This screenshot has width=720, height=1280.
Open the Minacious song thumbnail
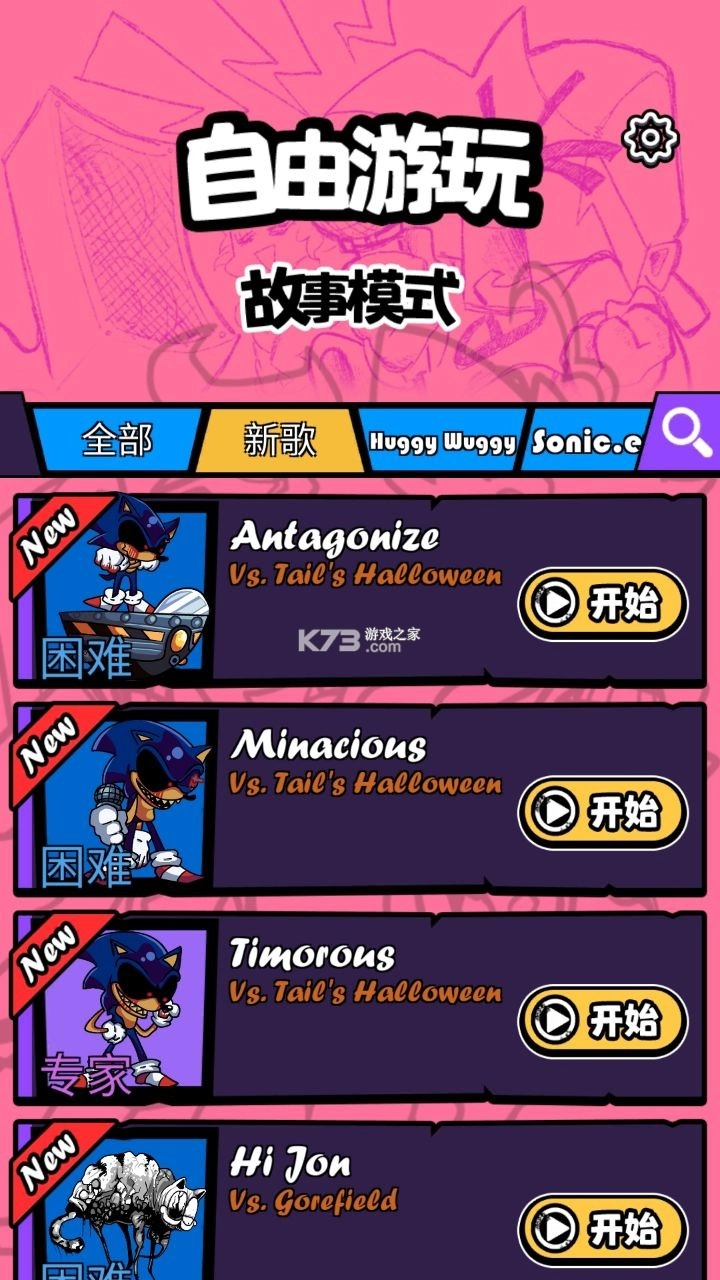[120, 800]
